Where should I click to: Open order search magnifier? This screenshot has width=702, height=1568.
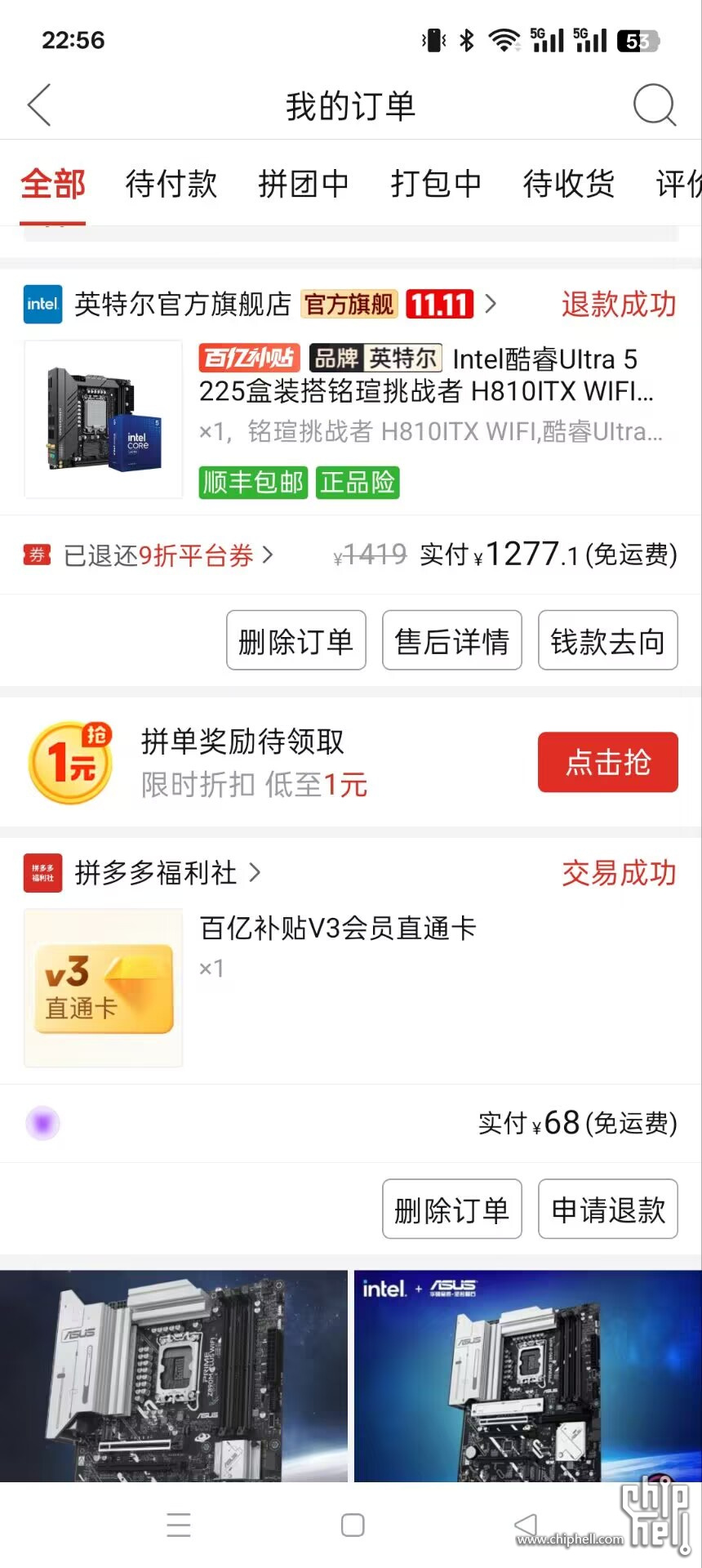[655, 105]
